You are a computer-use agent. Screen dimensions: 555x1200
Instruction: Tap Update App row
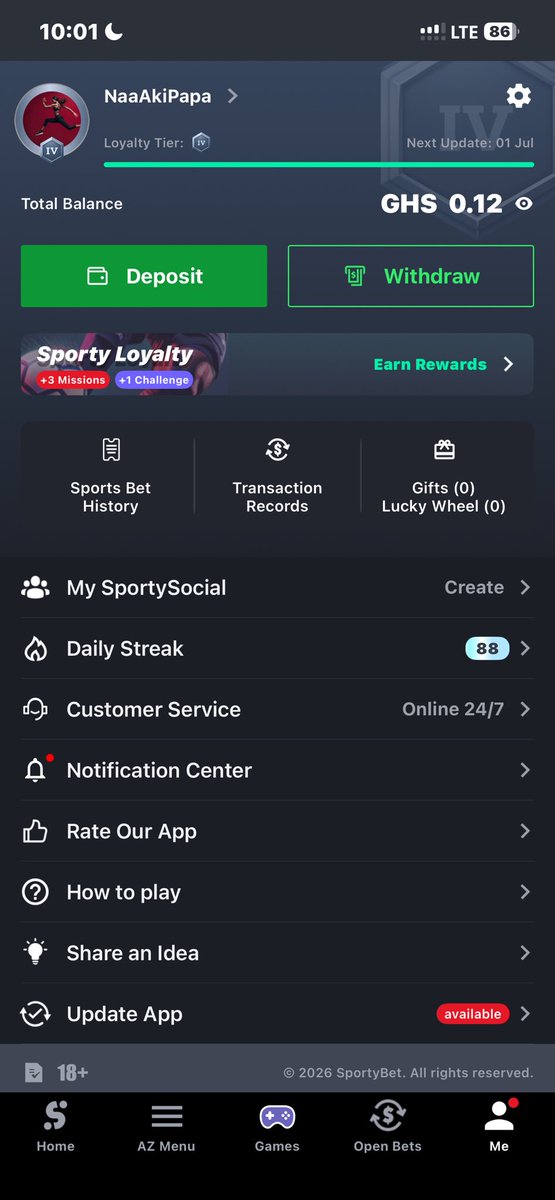(277, 1015)
